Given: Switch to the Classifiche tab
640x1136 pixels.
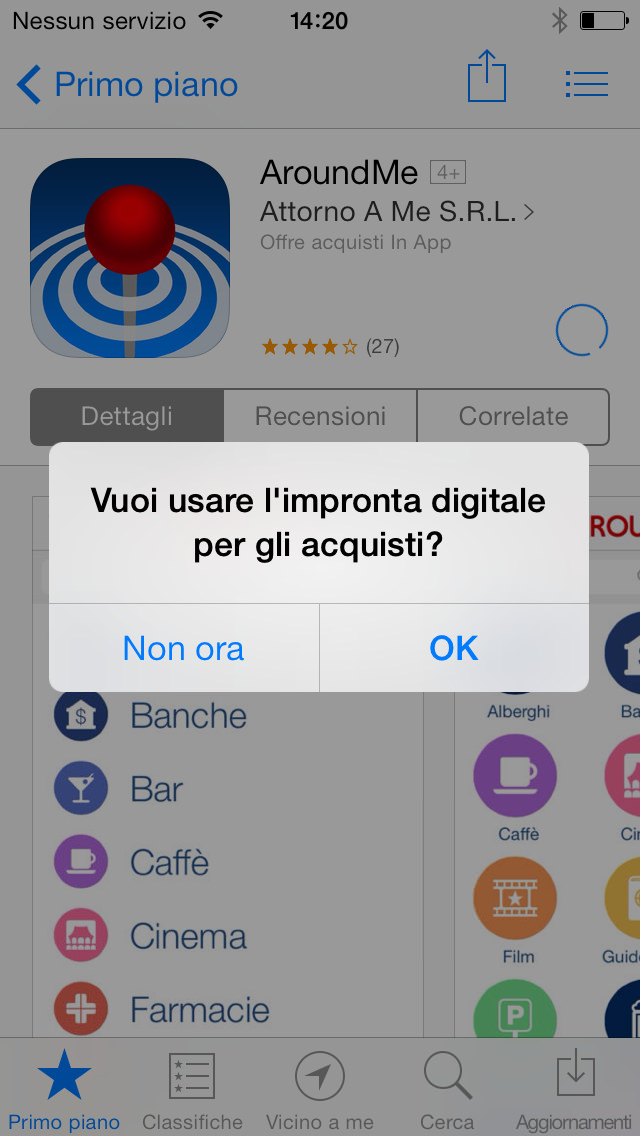Looking at the screenshot, I should [192, 1088].
